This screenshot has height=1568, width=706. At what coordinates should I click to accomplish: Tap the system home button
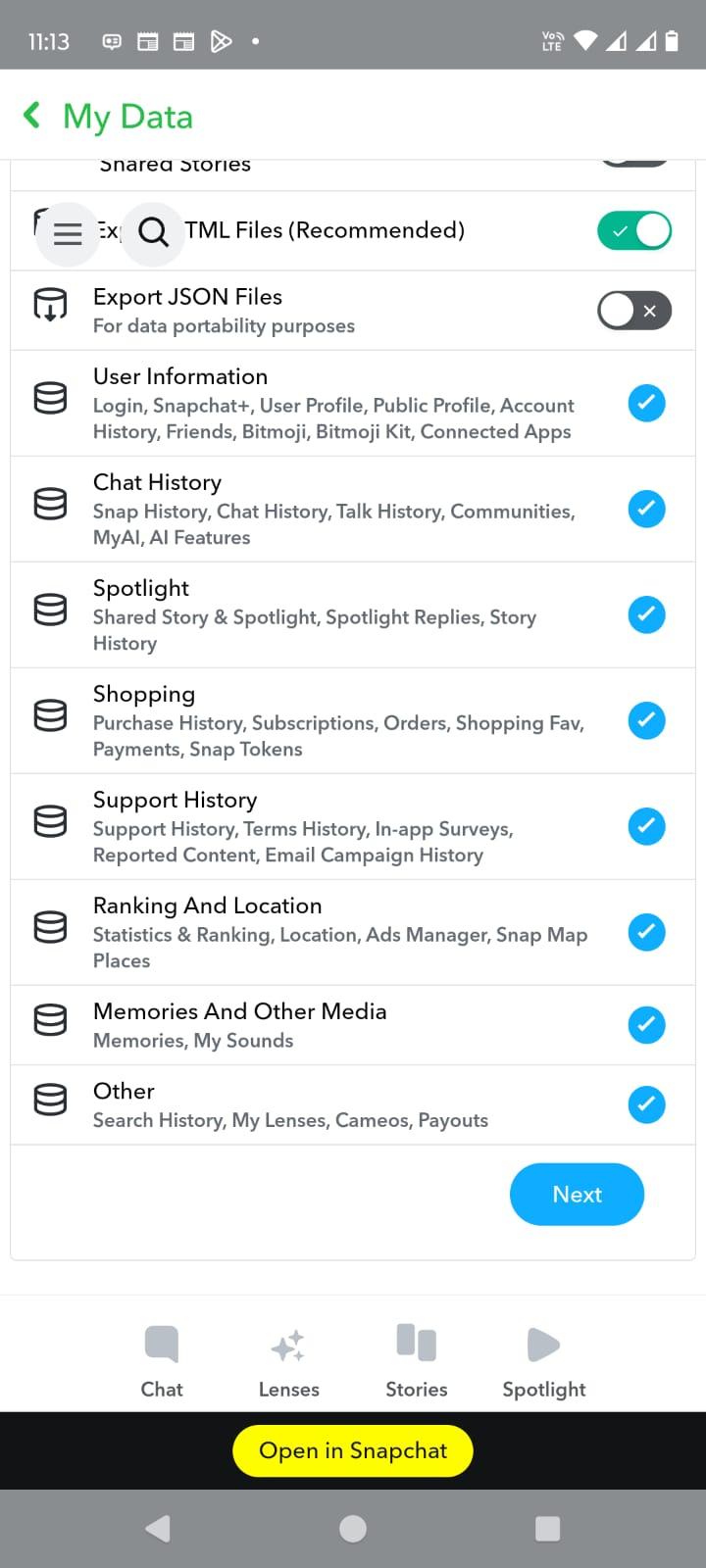353,1529
